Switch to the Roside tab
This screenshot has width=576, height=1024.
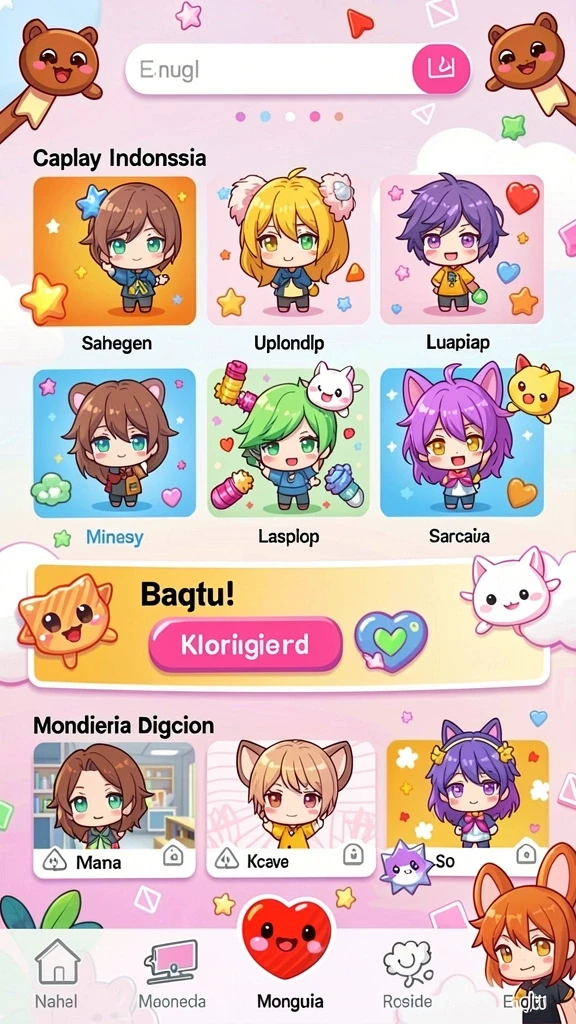408,974
